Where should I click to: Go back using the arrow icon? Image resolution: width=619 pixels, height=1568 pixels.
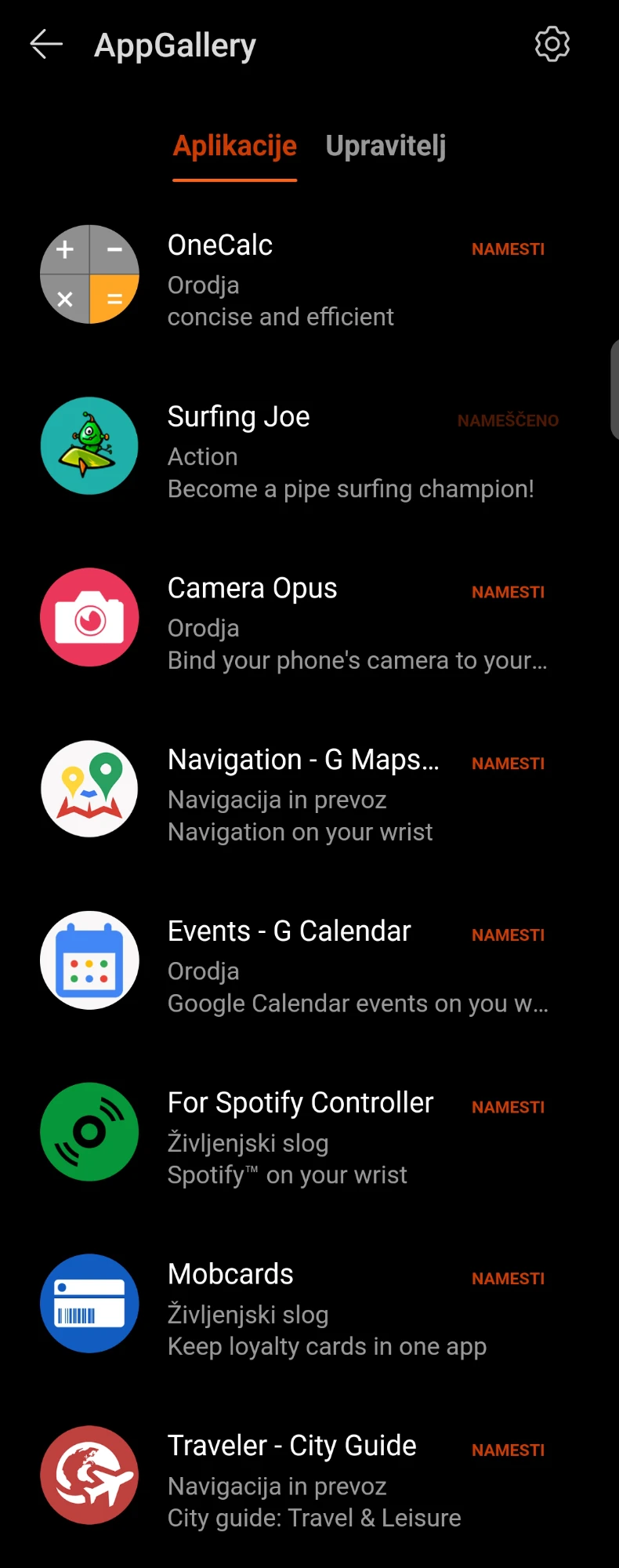click(x=46, y=45)
